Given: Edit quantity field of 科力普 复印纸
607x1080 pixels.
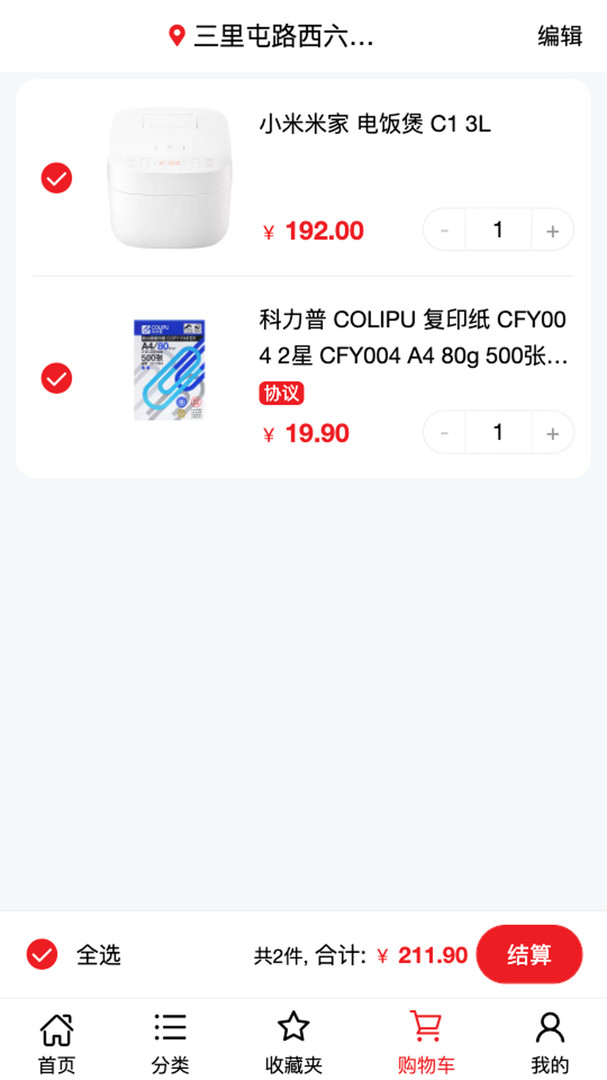Looking at the screenshot, I should click(498, 433).
